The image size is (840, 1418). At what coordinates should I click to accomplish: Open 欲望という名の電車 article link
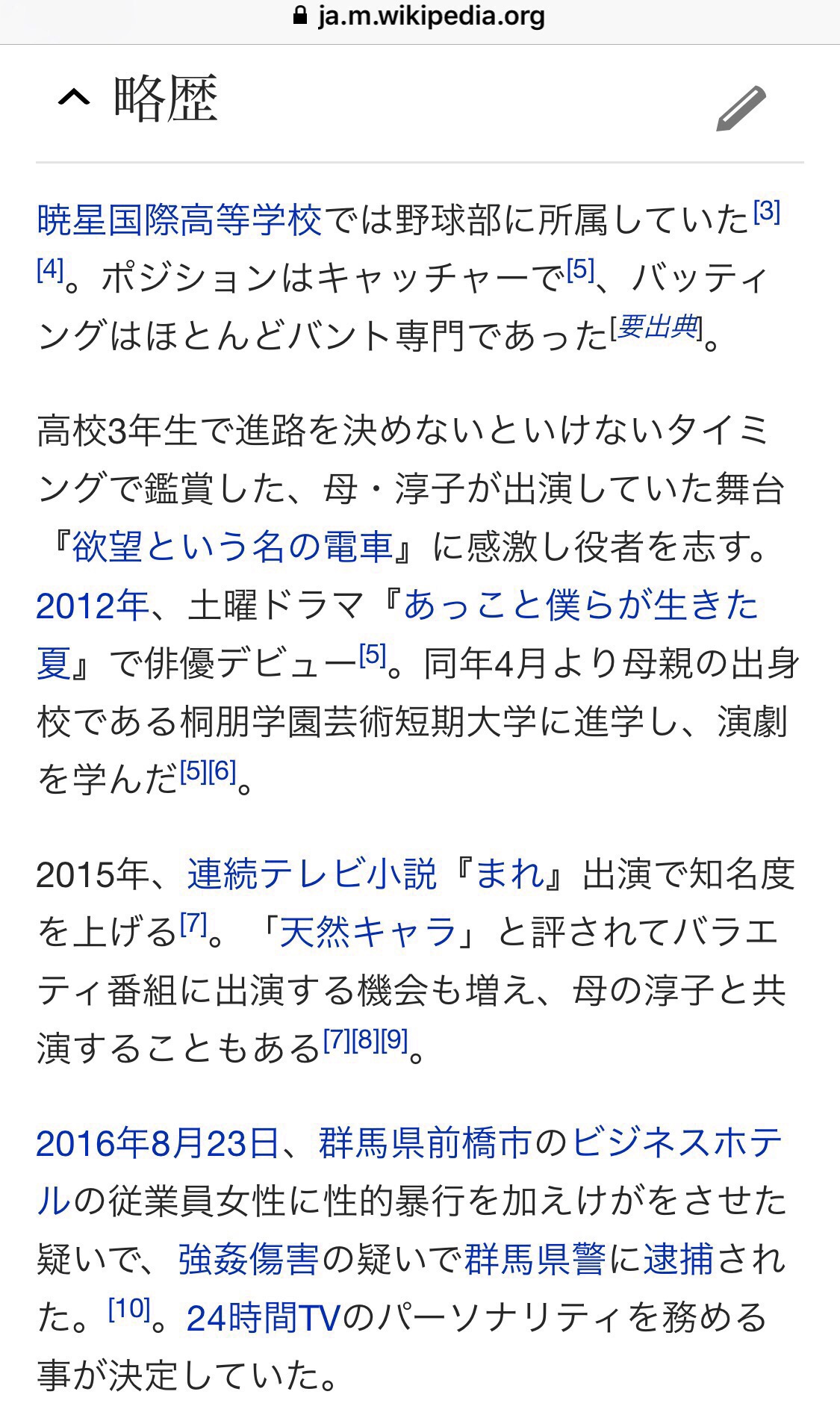point(233,547)
